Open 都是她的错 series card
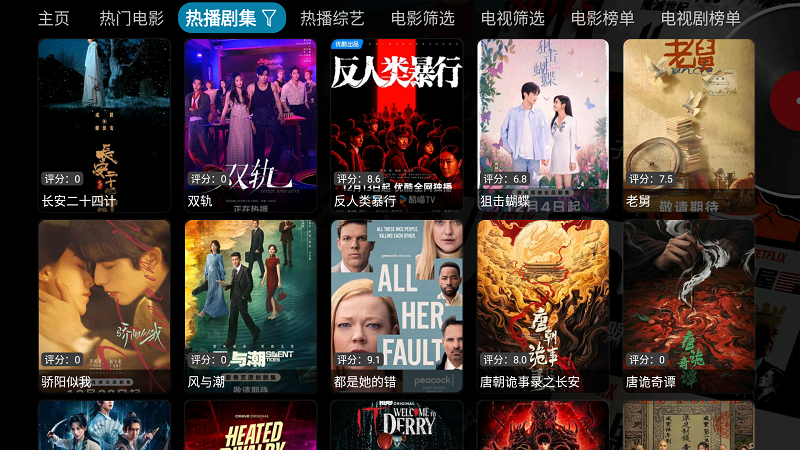Image resolution: width=800 pixels, height=450 pixels. pos(397,306)
